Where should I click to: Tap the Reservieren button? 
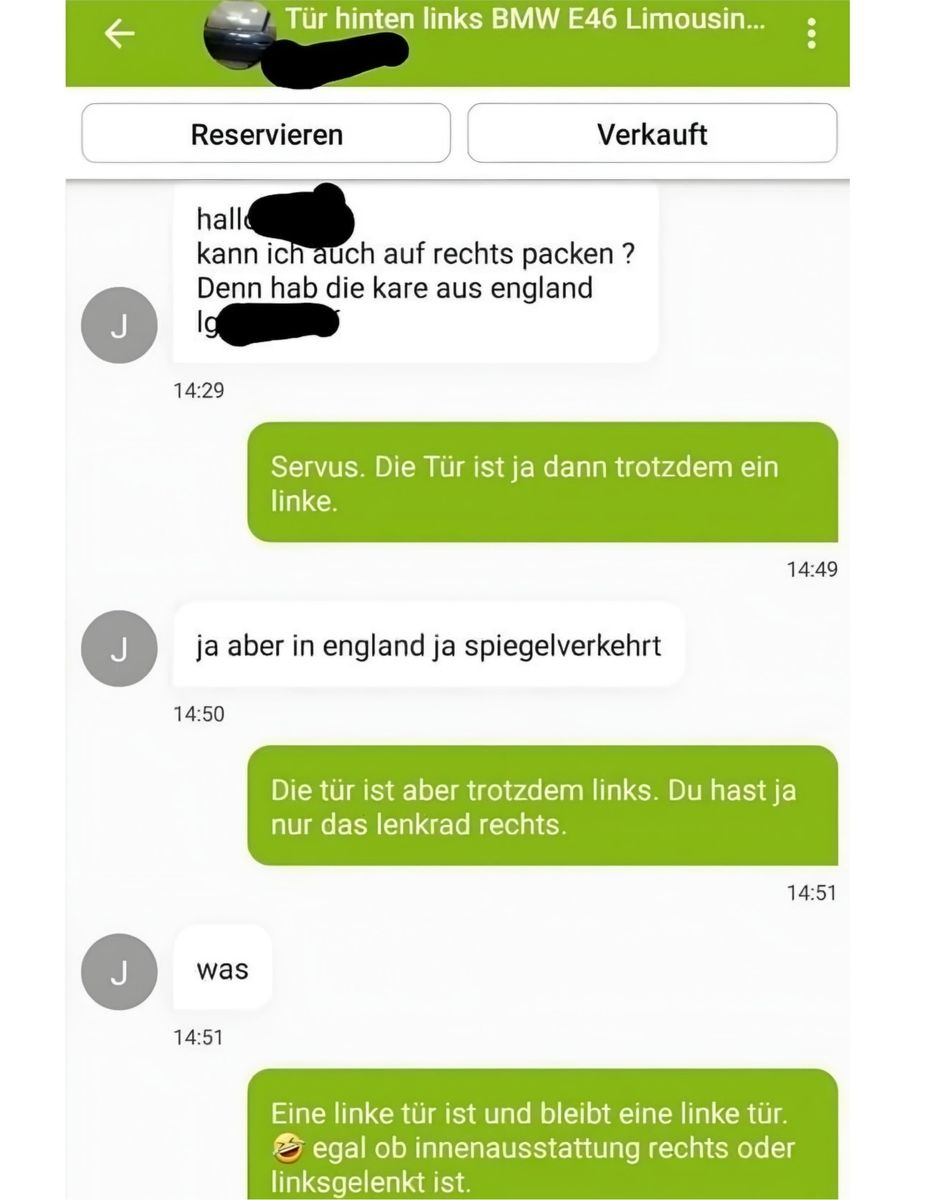[x=266, y=134]
